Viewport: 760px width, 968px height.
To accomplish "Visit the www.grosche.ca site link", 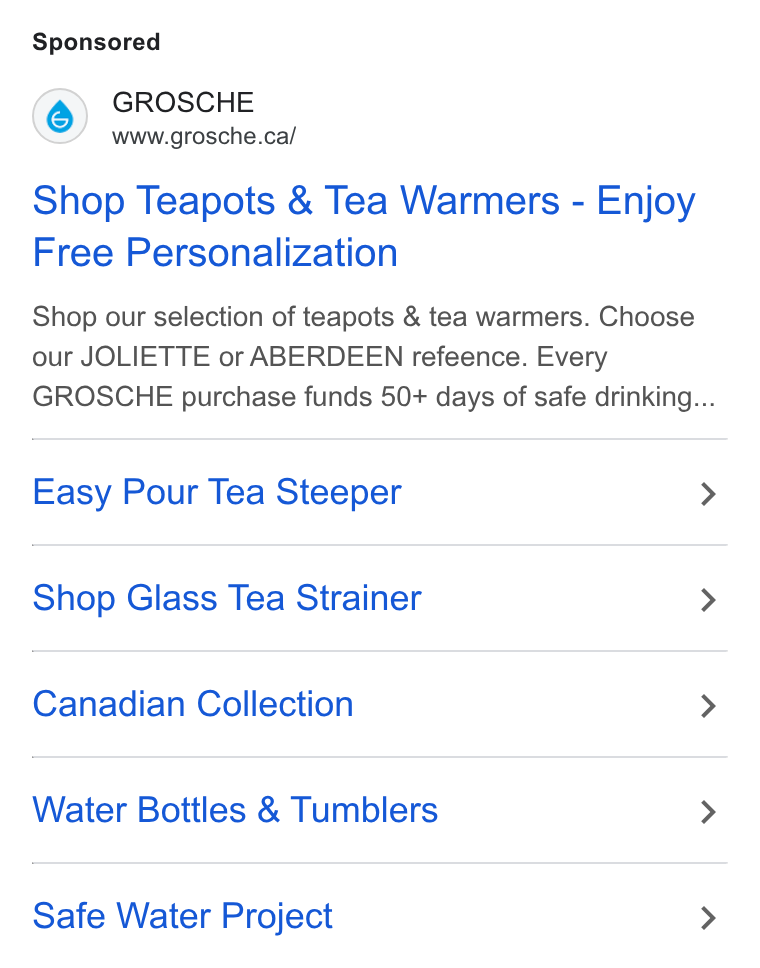I will tap(204, 136).
